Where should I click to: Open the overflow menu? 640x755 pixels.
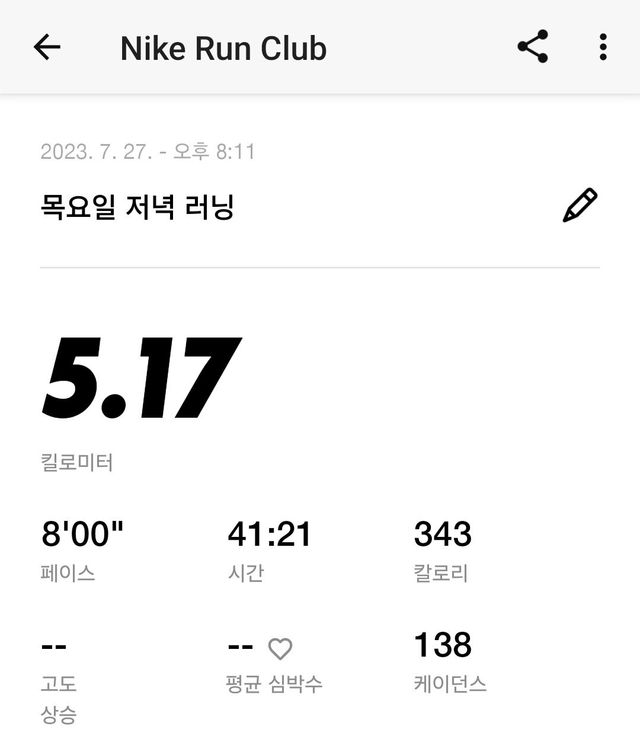point(602,47)
